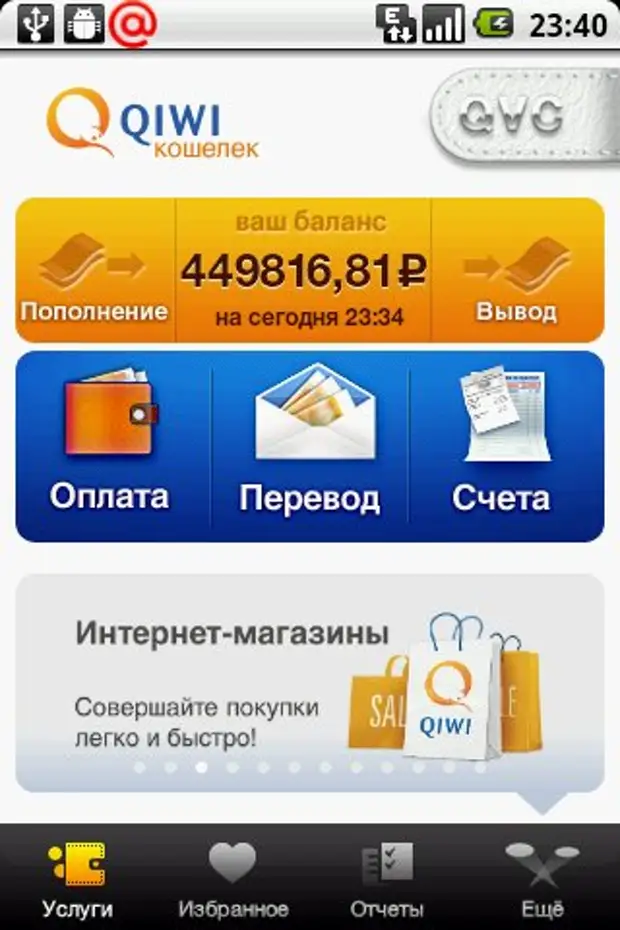Switch to the Услуги tab
Screen dimensions: 620x930
pyautogui.click(x=77, y=878)
